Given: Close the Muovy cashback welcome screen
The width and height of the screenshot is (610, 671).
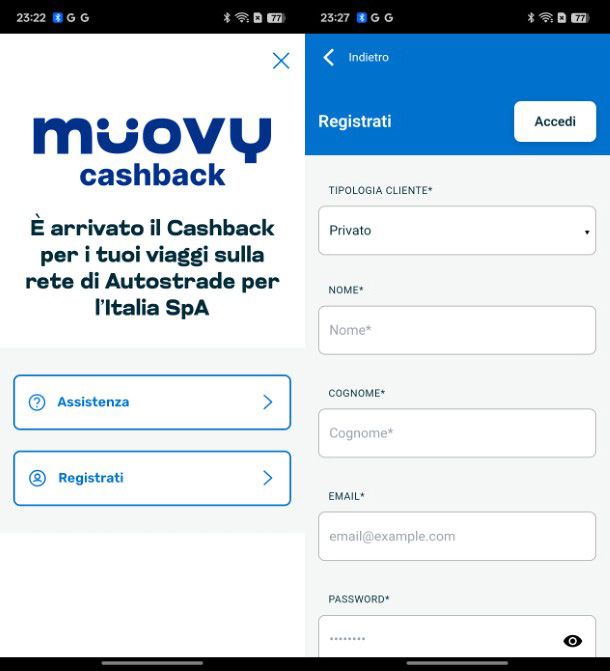Looking at the screenshot, I should click(281, 61).
